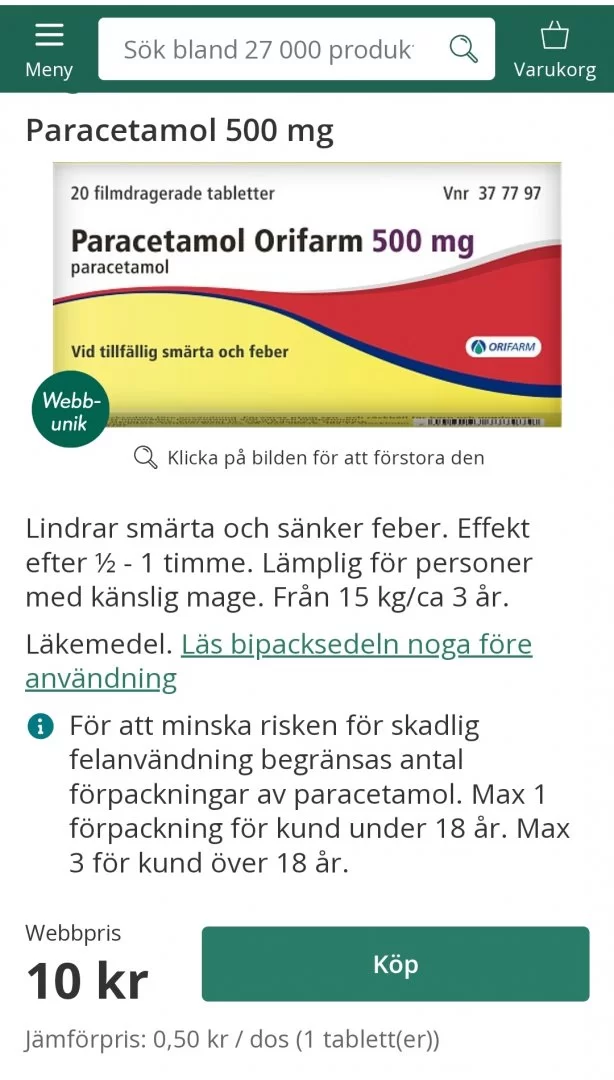Enlarge the Paracetamol Orifarm product image
The width and height of the screenshot is (614, 1080).
[307, 294]
